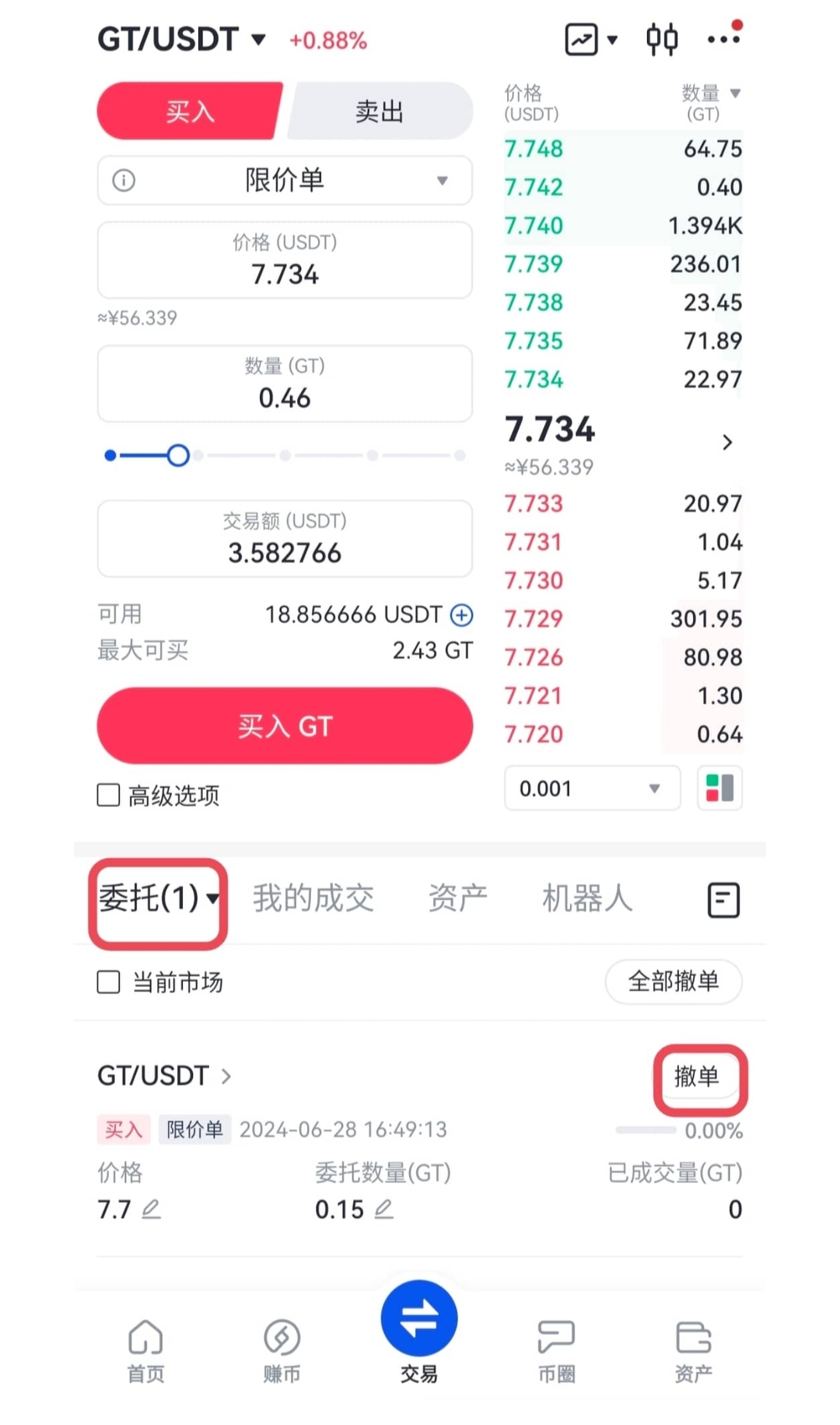Click the 数量 quantity input field

[284, 383]
